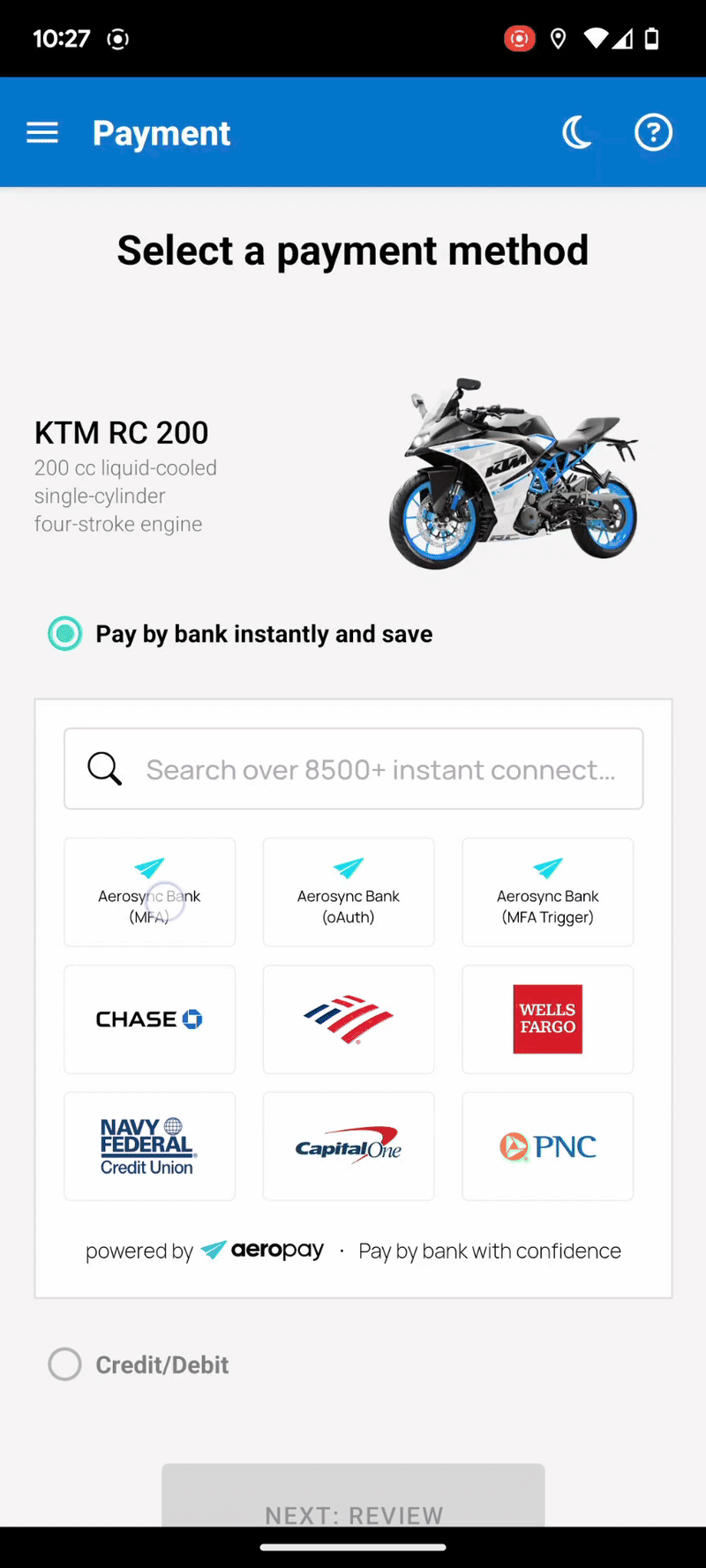
Task: Open the hamburger drawer menu
Action: [42, 133]
